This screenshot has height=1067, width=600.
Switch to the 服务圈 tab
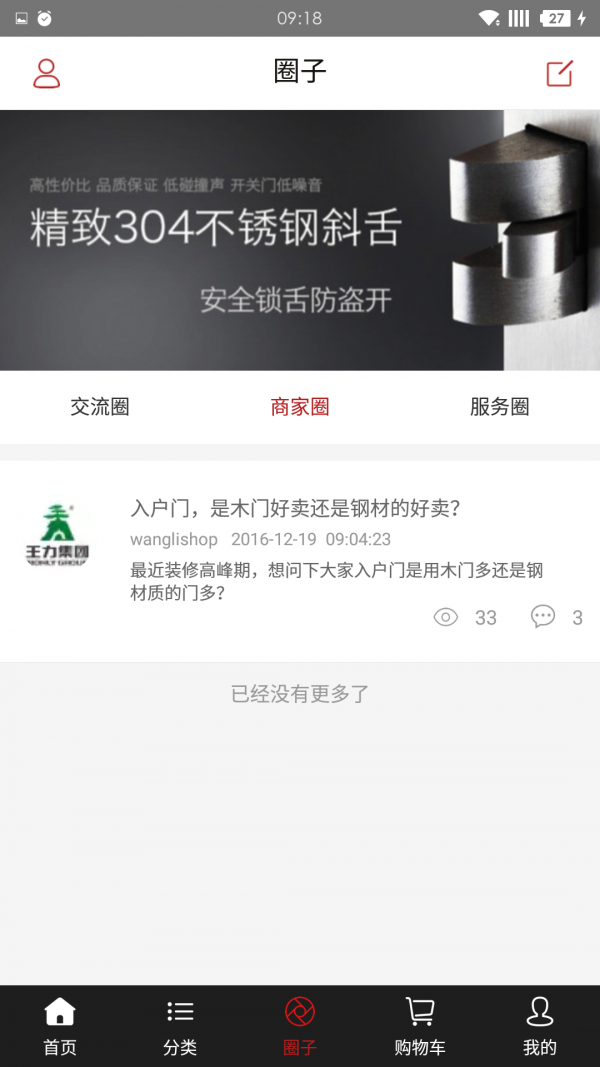[x=499, y=407]
